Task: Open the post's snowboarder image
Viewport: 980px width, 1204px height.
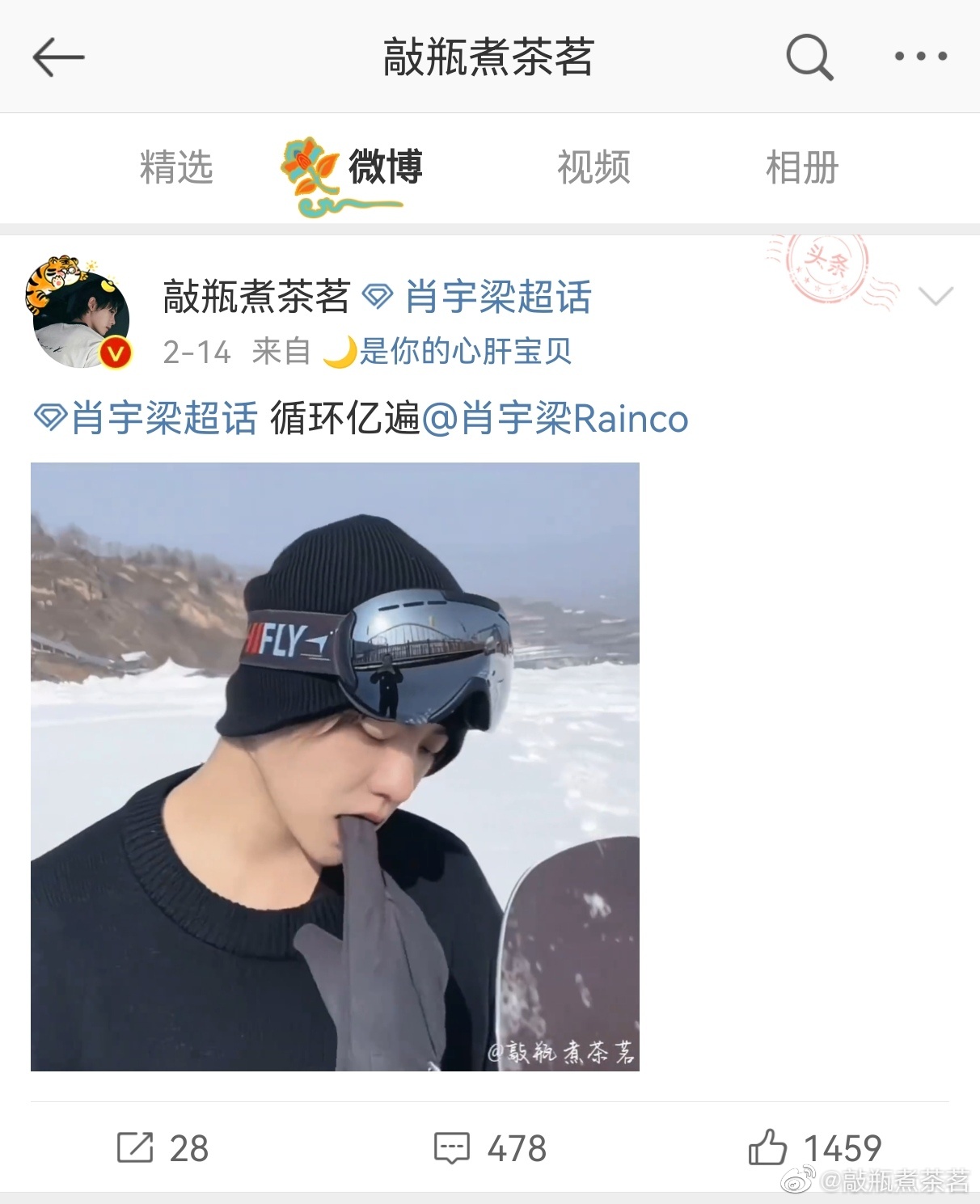Action: coord(335,767)
